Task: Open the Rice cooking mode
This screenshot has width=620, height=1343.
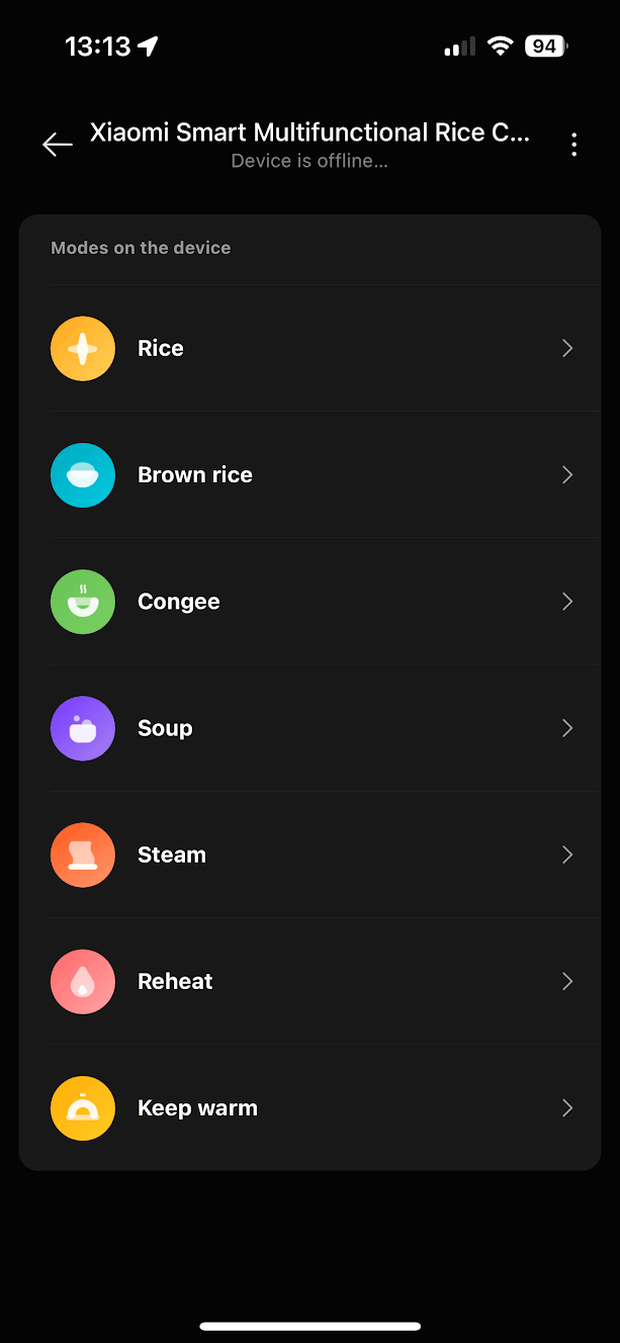Action: (x=310, y=348)
